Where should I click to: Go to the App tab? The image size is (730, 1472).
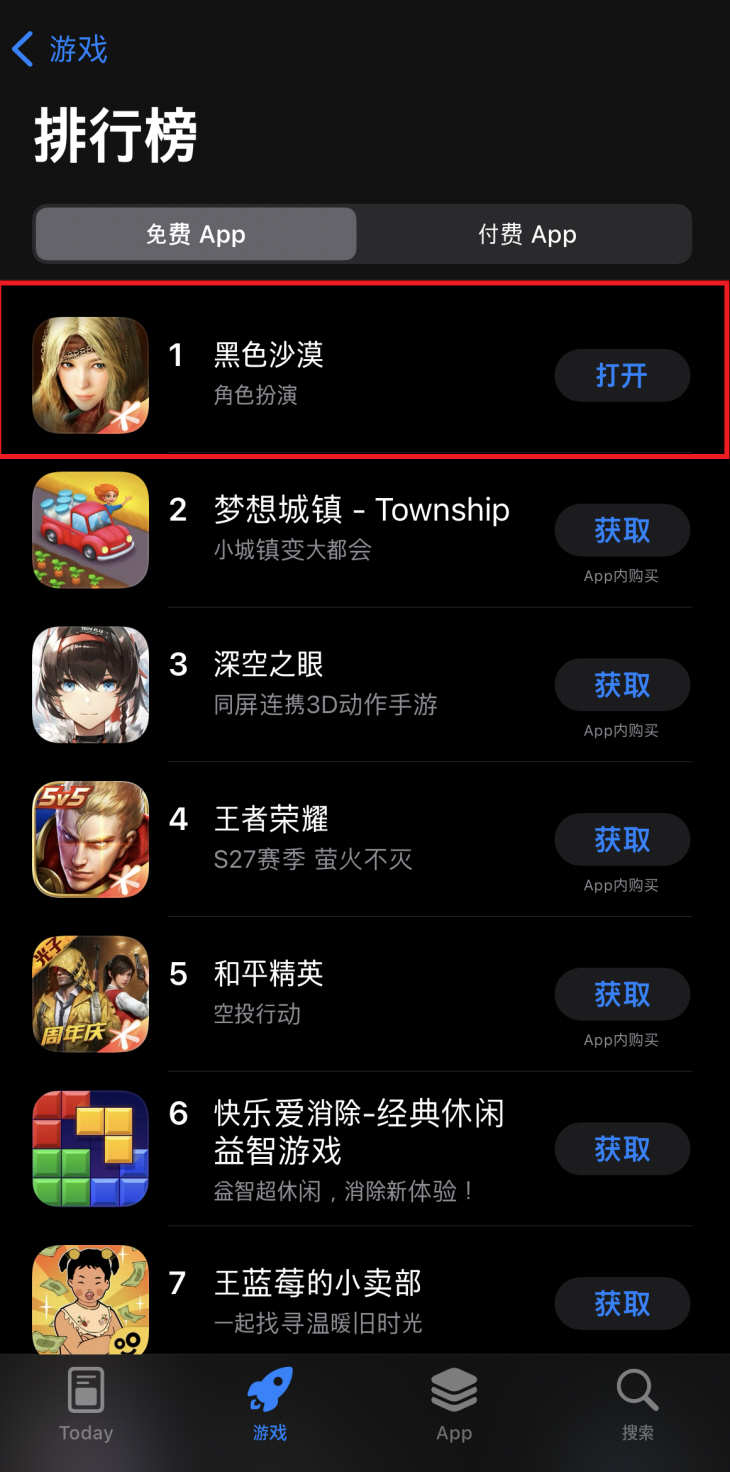[x=454, y=1405]
